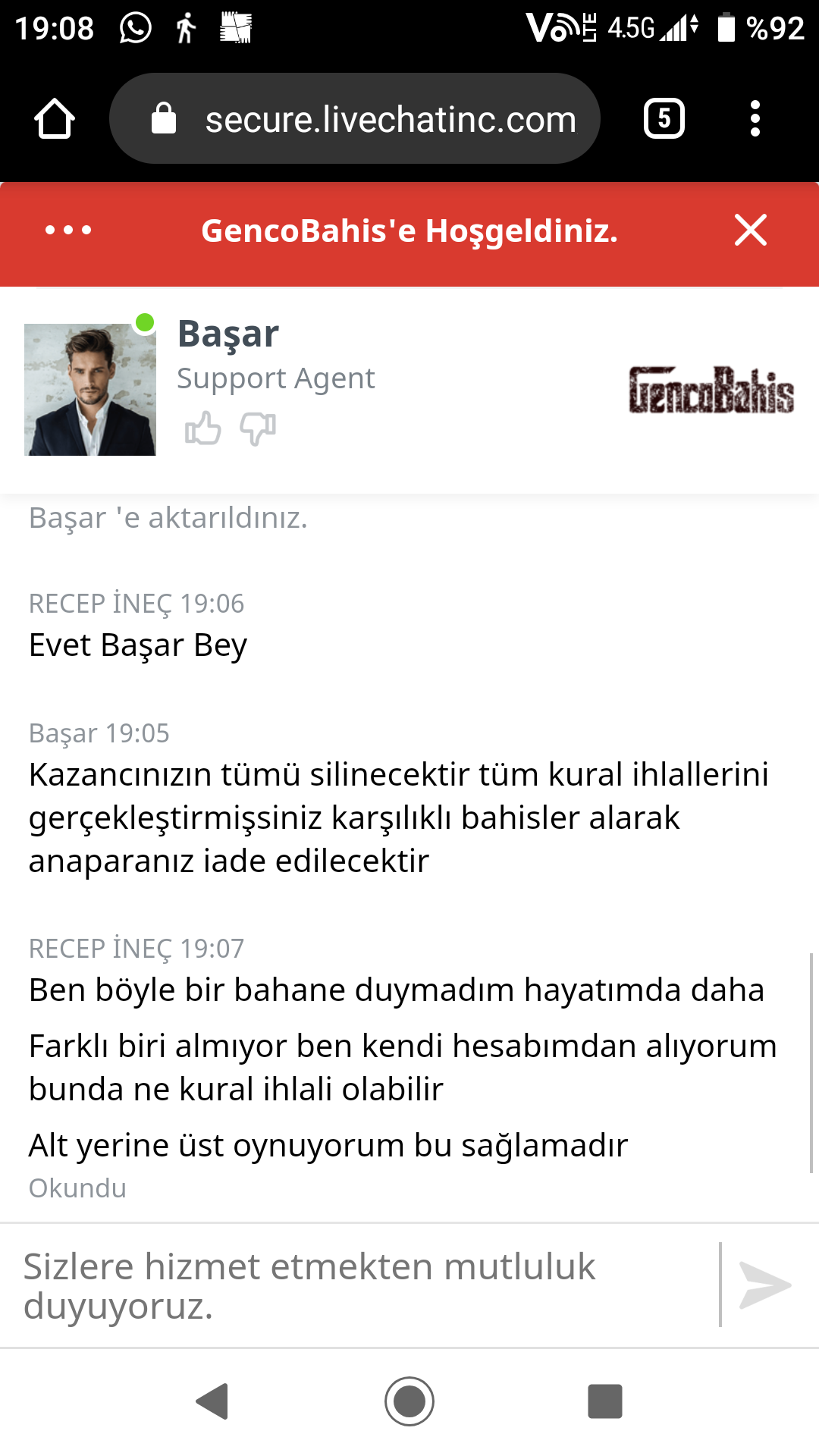Open the tab switcher showing 5 tabs

click(664, 119)
